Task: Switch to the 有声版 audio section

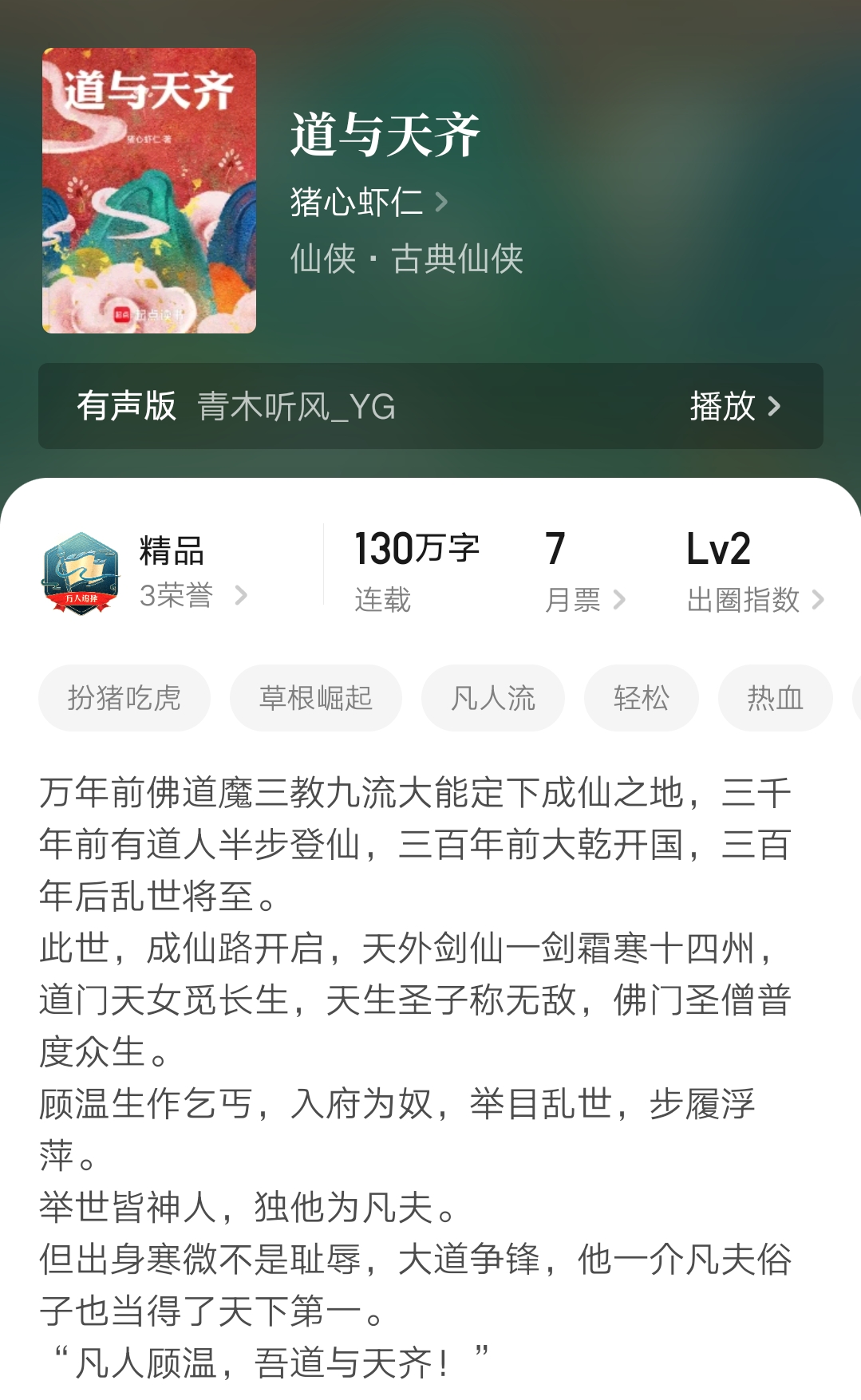Action: [x=128, y=408]
